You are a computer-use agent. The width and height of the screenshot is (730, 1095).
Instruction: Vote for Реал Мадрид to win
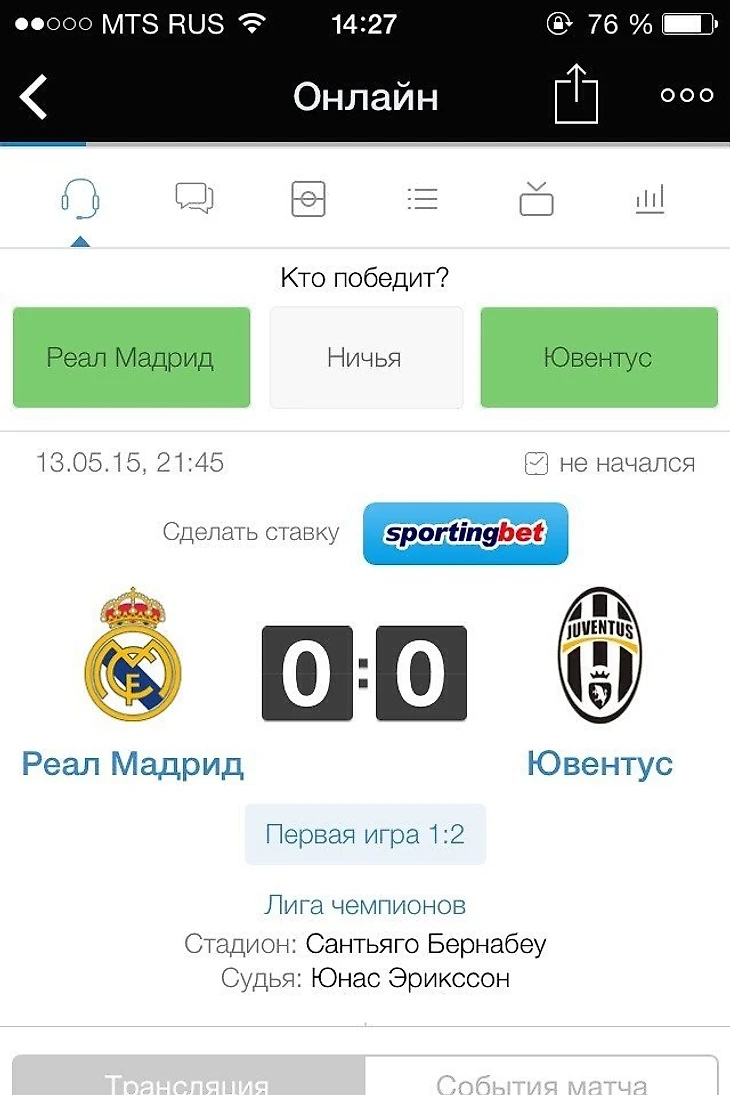tap(131, 357)
